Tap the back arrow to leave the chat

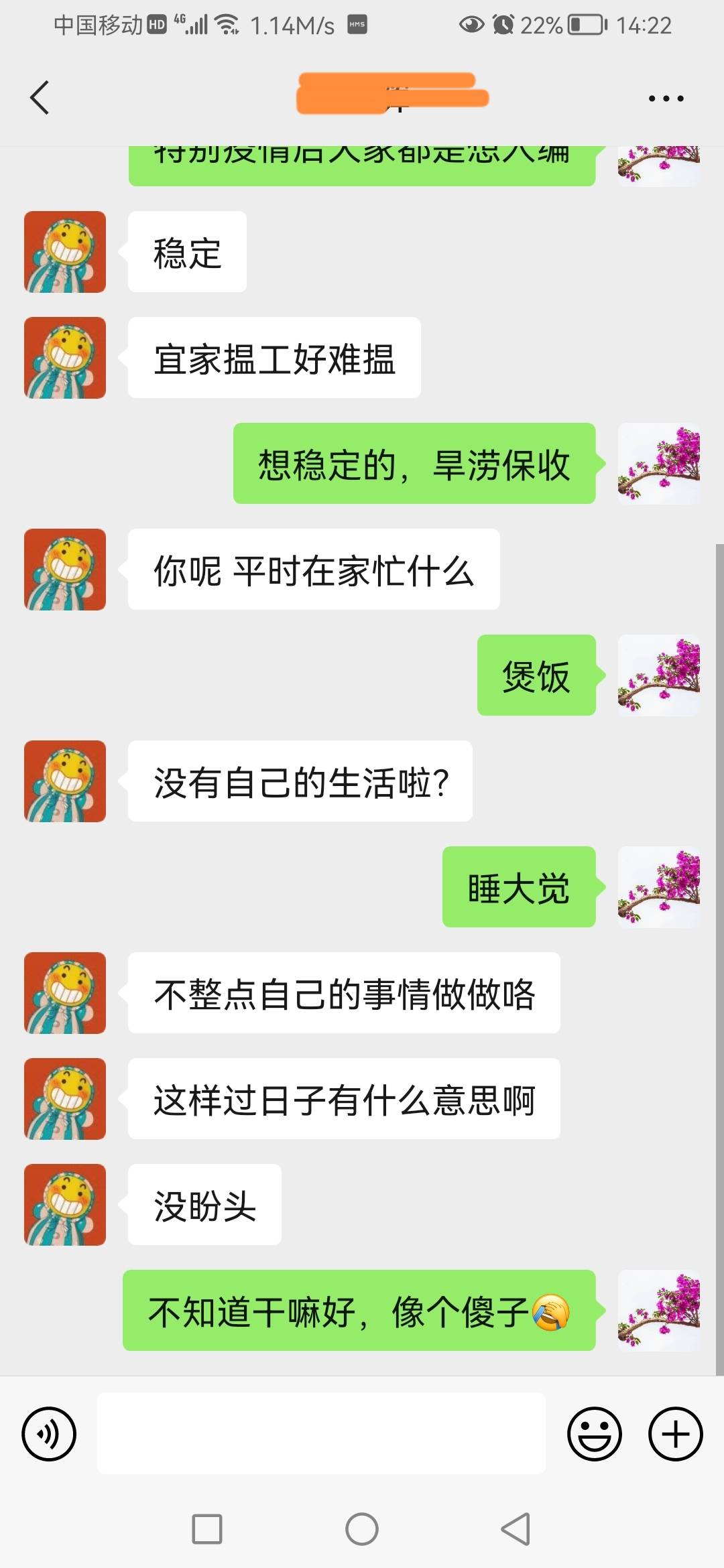point(38,97)
